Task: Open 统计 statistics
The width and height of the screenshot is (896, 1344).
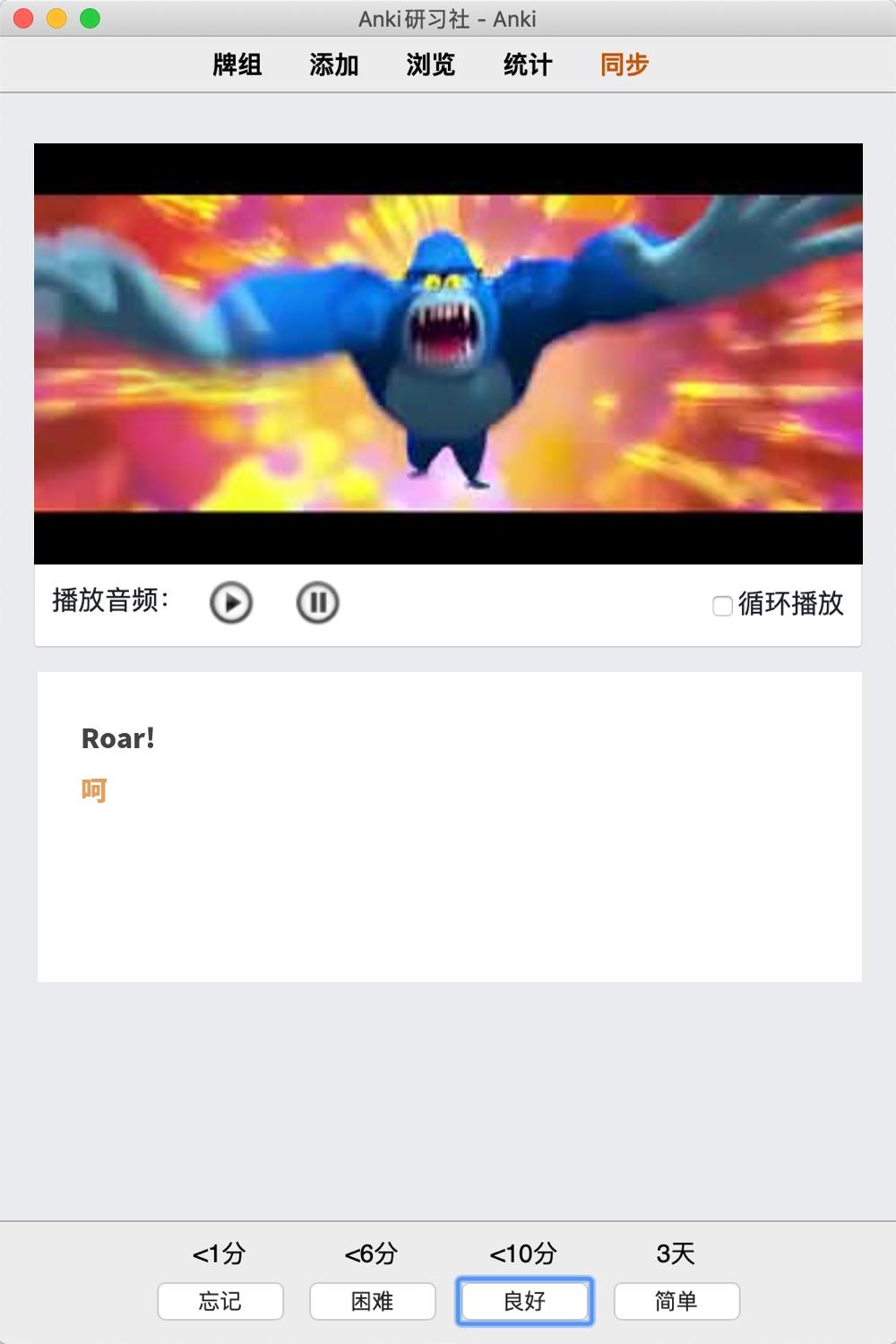Action: [x=528, y=65]
